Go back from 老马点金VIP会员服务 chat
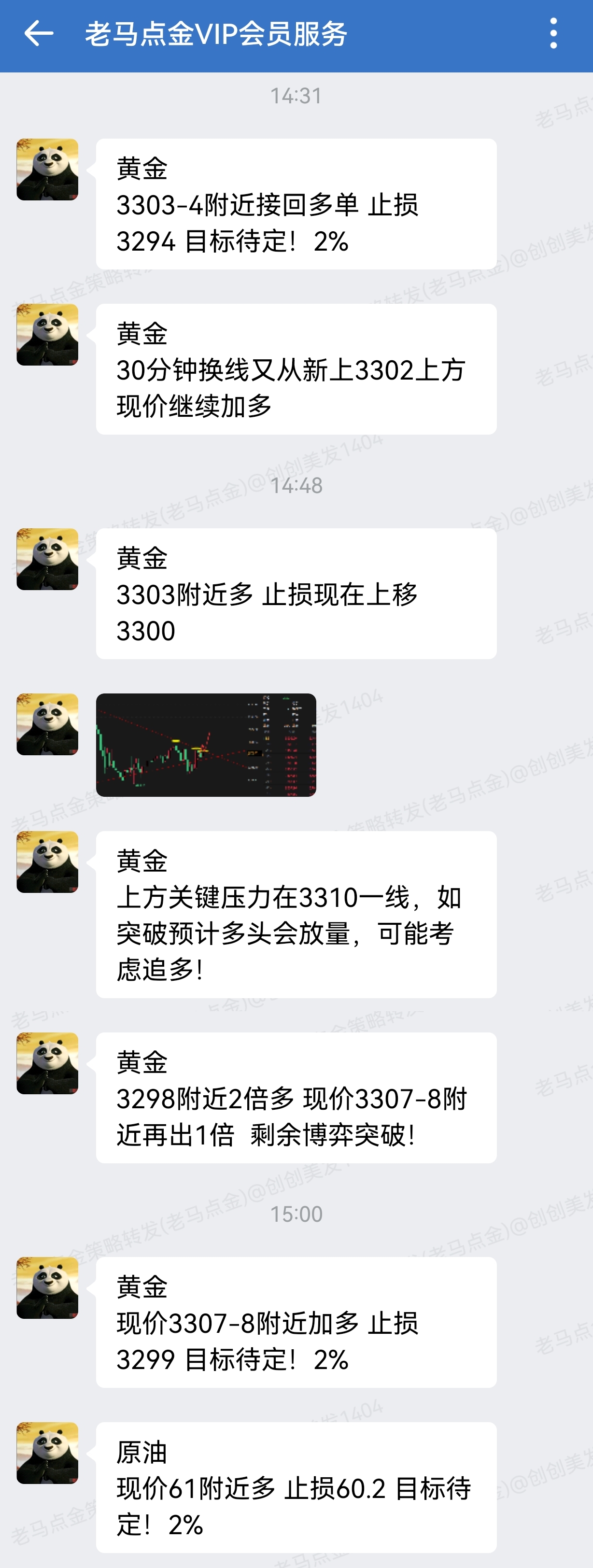 pyautogui.click(x=38, y=33)
